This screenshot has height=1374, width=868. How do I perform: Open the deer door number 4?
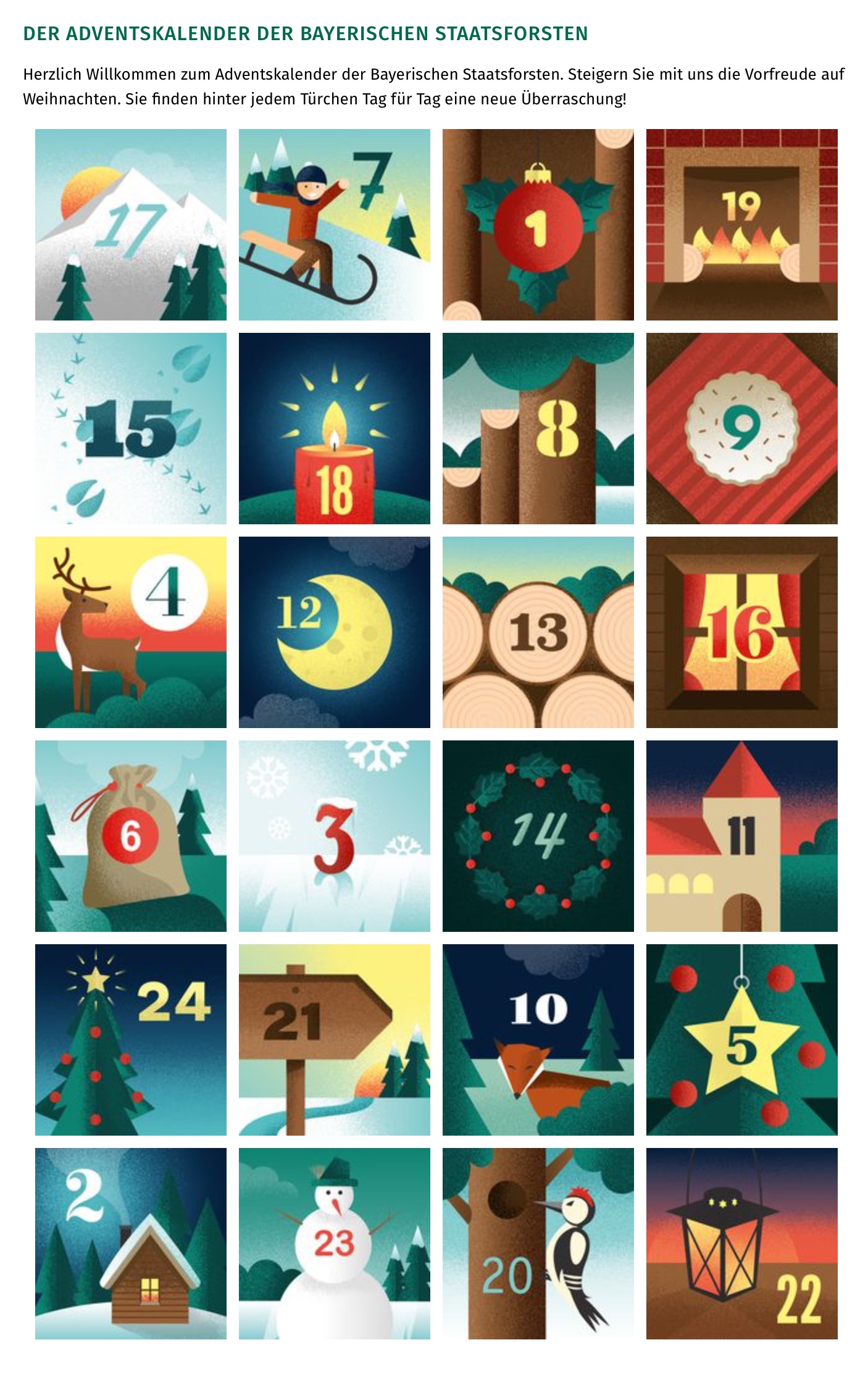[130, 632]
